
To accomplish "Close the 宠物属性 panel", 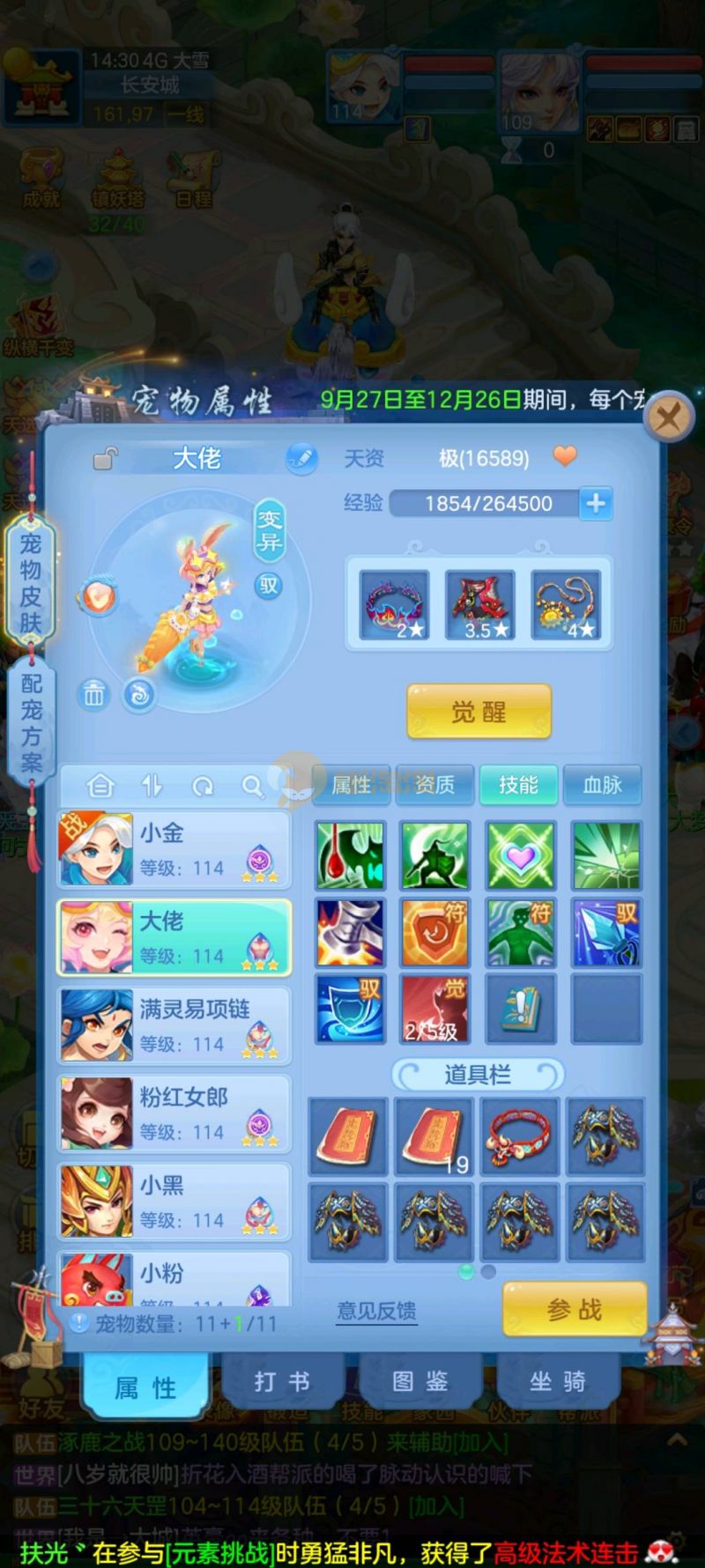I will (x=668, y=416).
